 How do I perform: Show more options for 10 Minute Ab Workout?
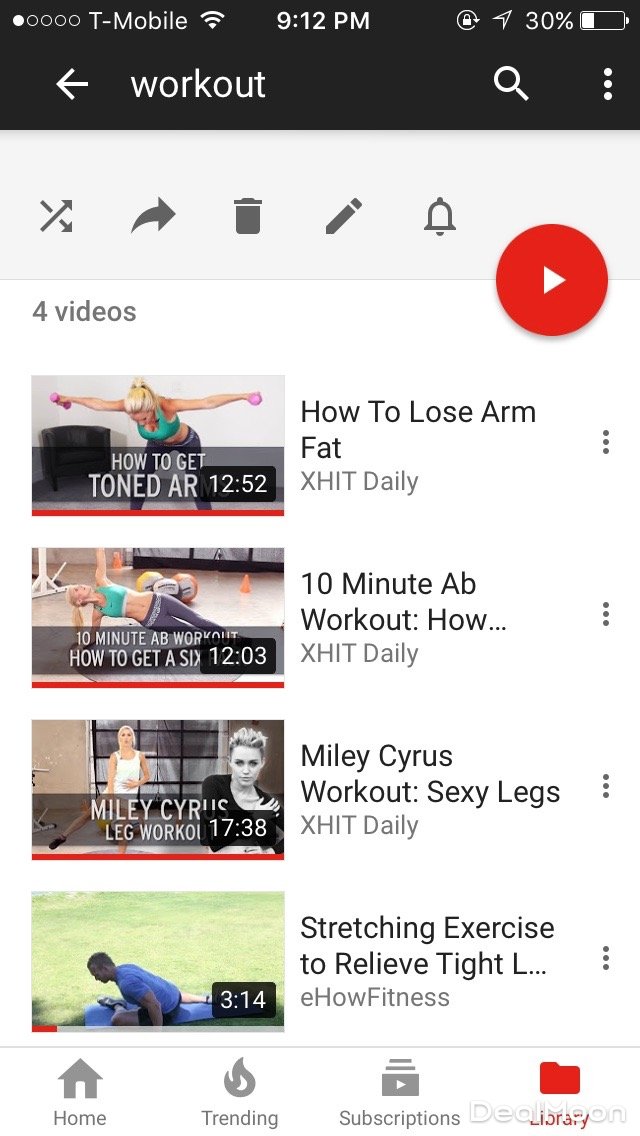(605, 615)
